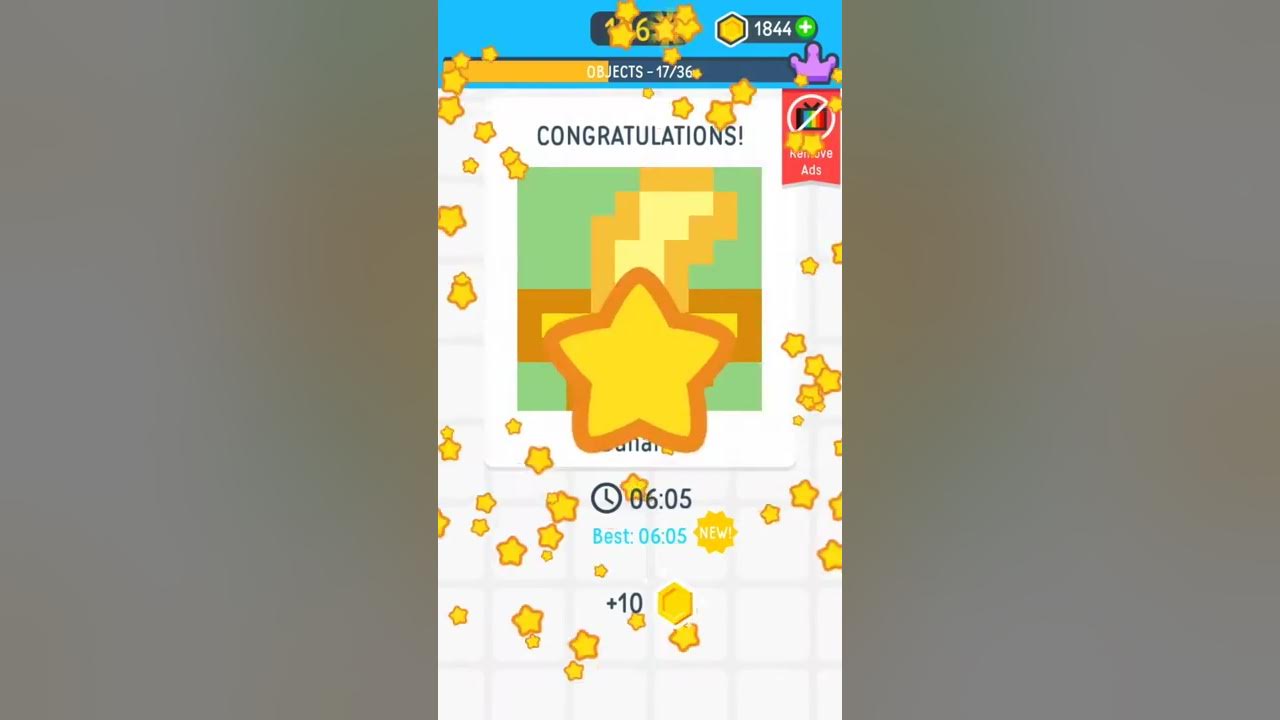1280x720 pixels.
Task: Tap the green plus to add coins
Action: click(805, 28)
